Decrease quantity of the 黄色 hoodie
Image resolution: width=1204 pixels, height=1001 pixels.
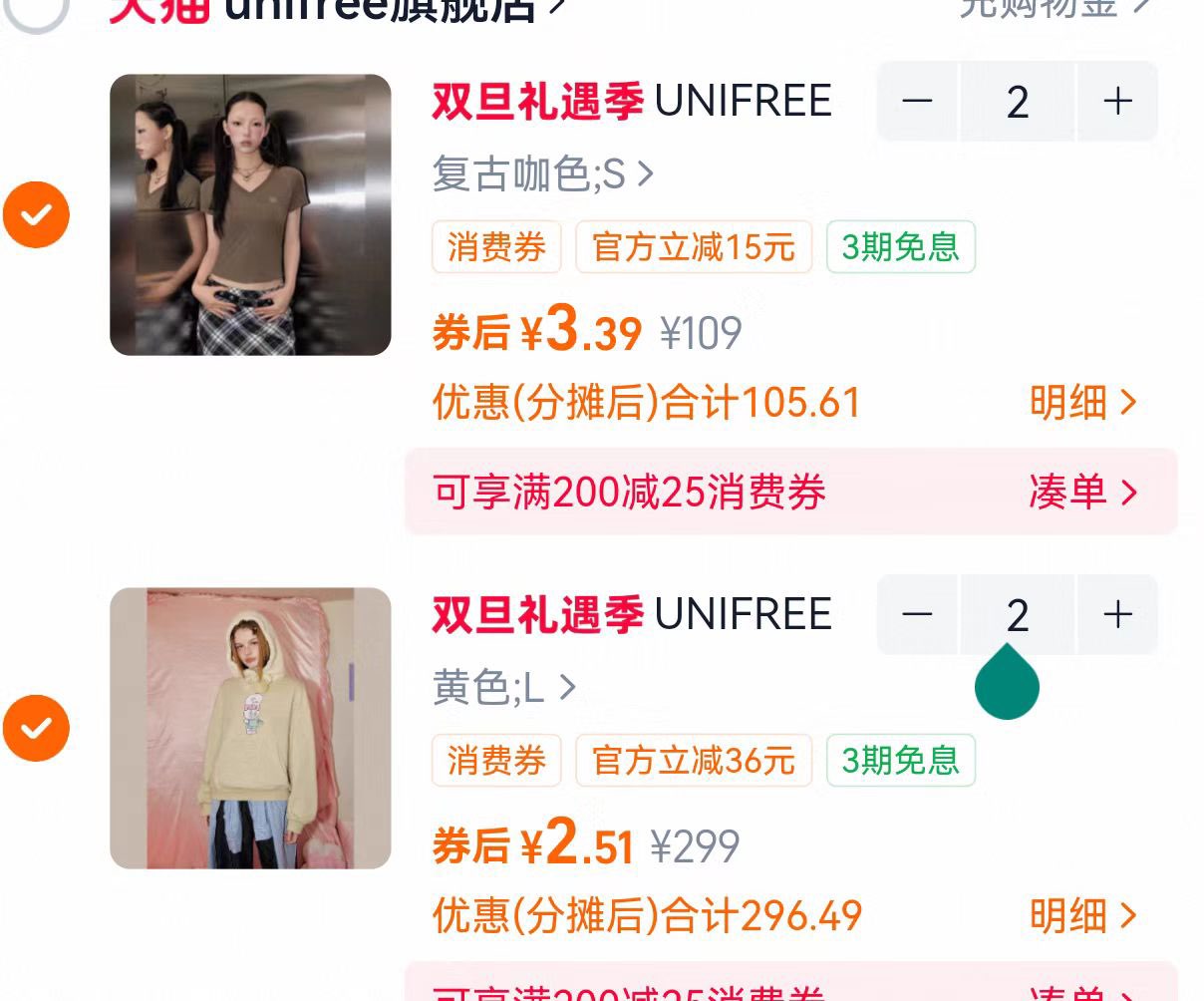917,615
